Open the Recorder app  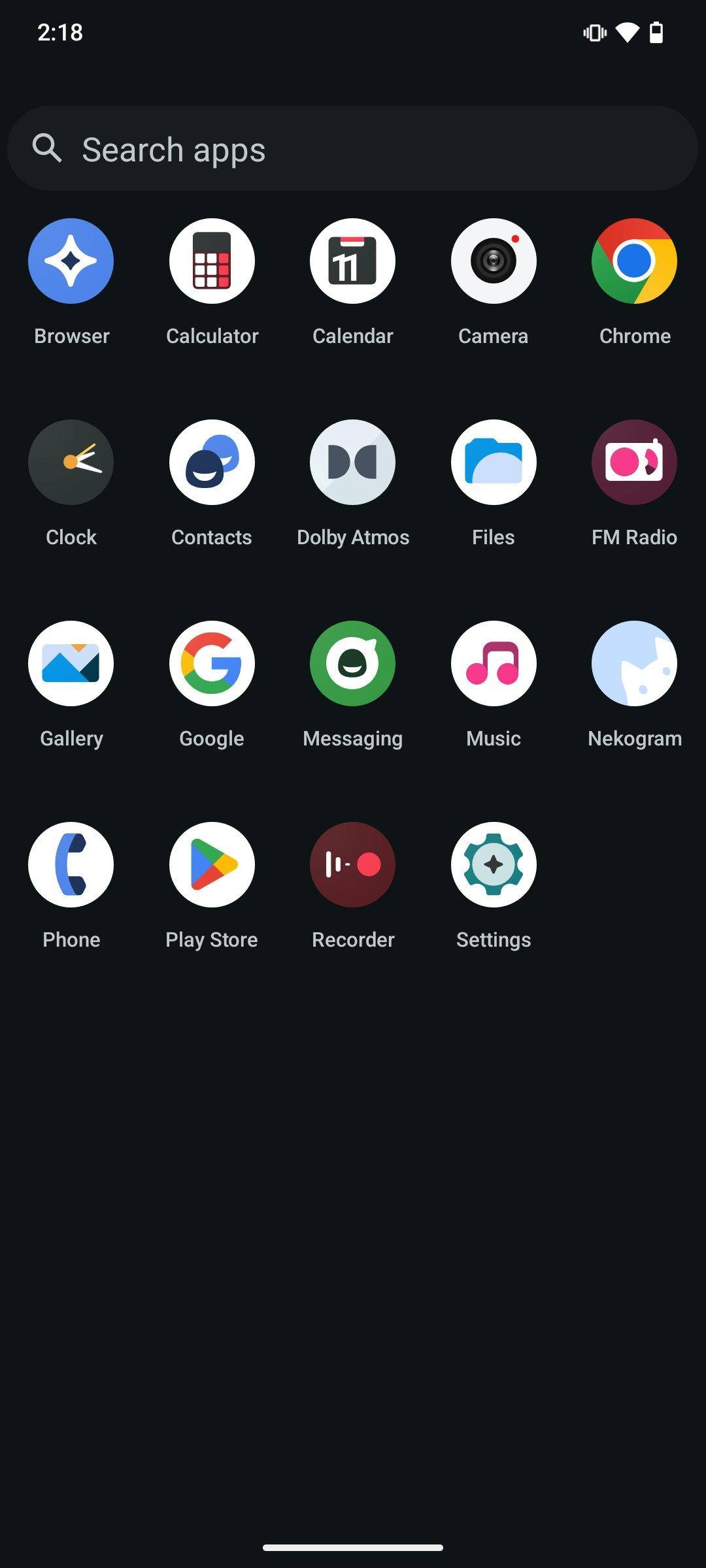point(353,865)
